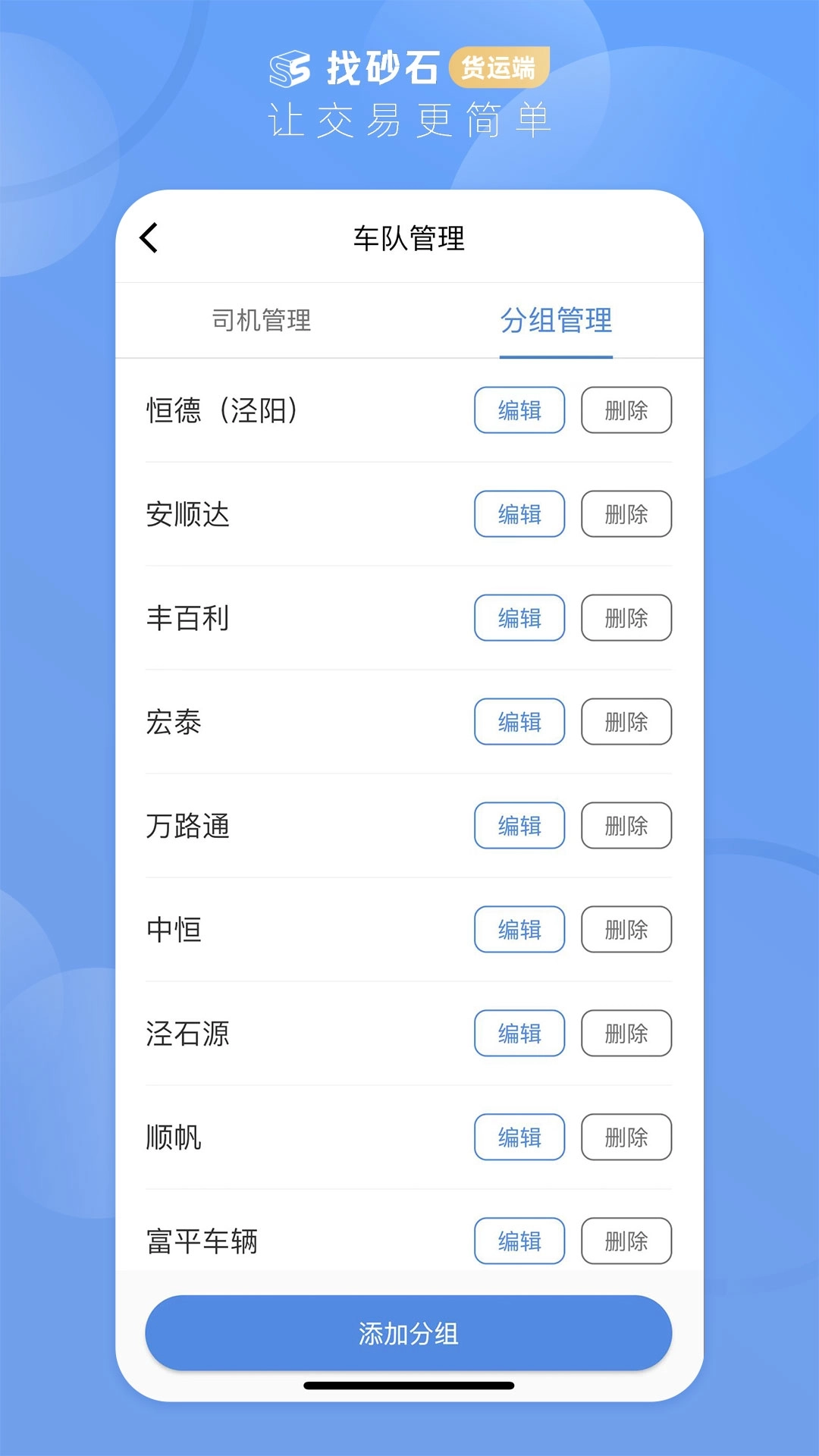Click the 找砂石 logo icon
The width and height of the screenshot is (819, 1456).
pos(290,67)
